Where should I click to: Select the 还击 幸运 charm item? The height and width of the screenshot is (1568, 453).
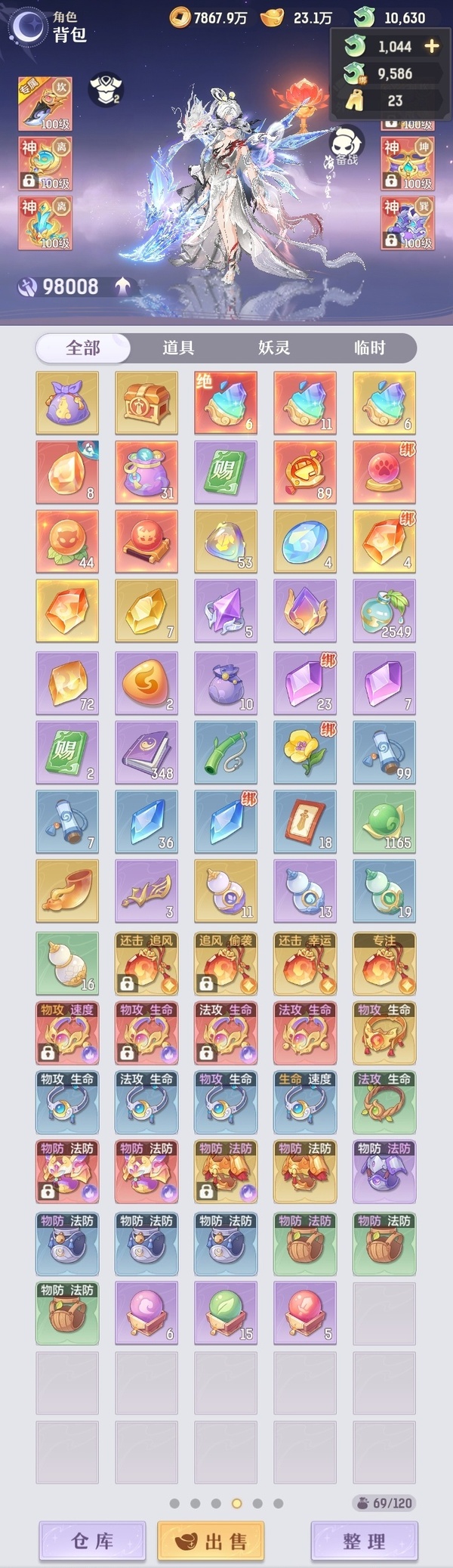(x=305, y=963)
